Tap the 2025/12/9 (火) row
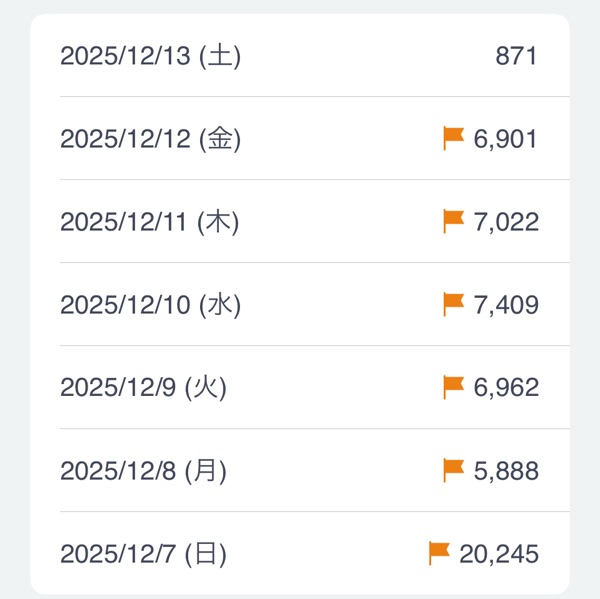 click(299, 388)
